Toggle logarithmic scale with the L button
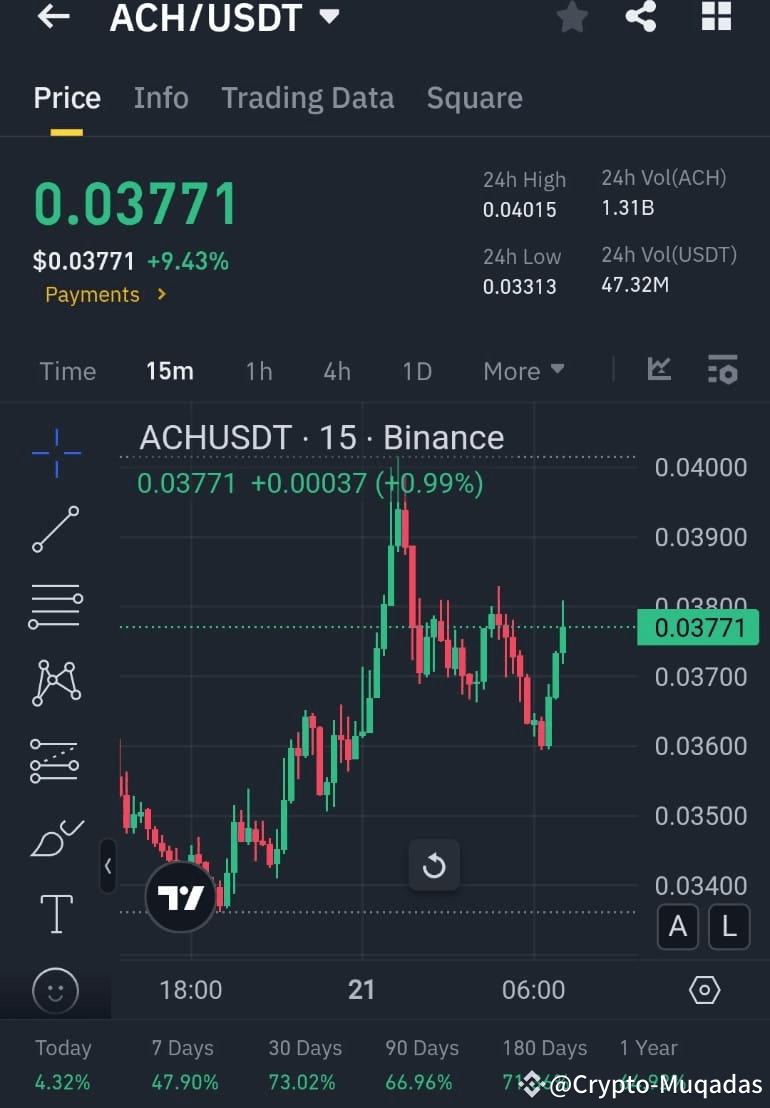Viewport: 770px width, 1108px height. tap(729, 927)
